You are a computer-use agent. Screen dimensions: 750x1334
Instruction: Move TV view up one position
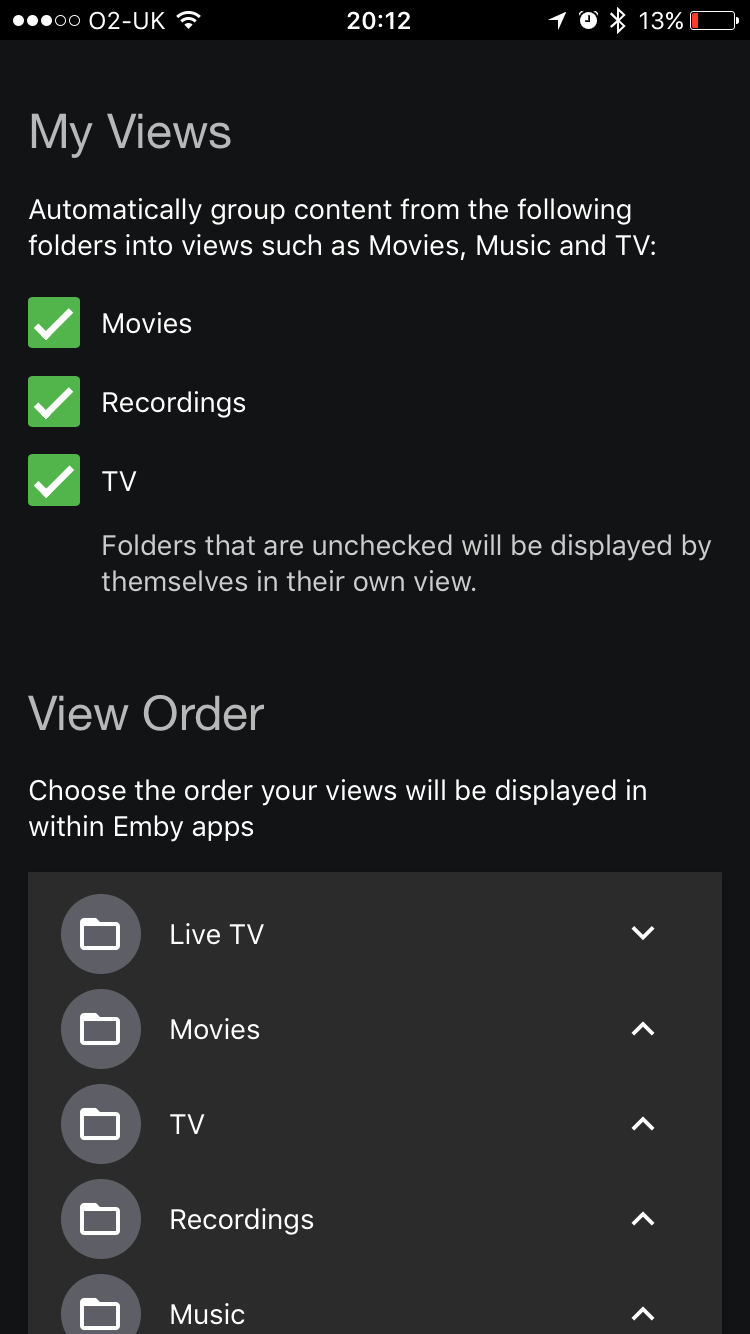pos(643,1124)
